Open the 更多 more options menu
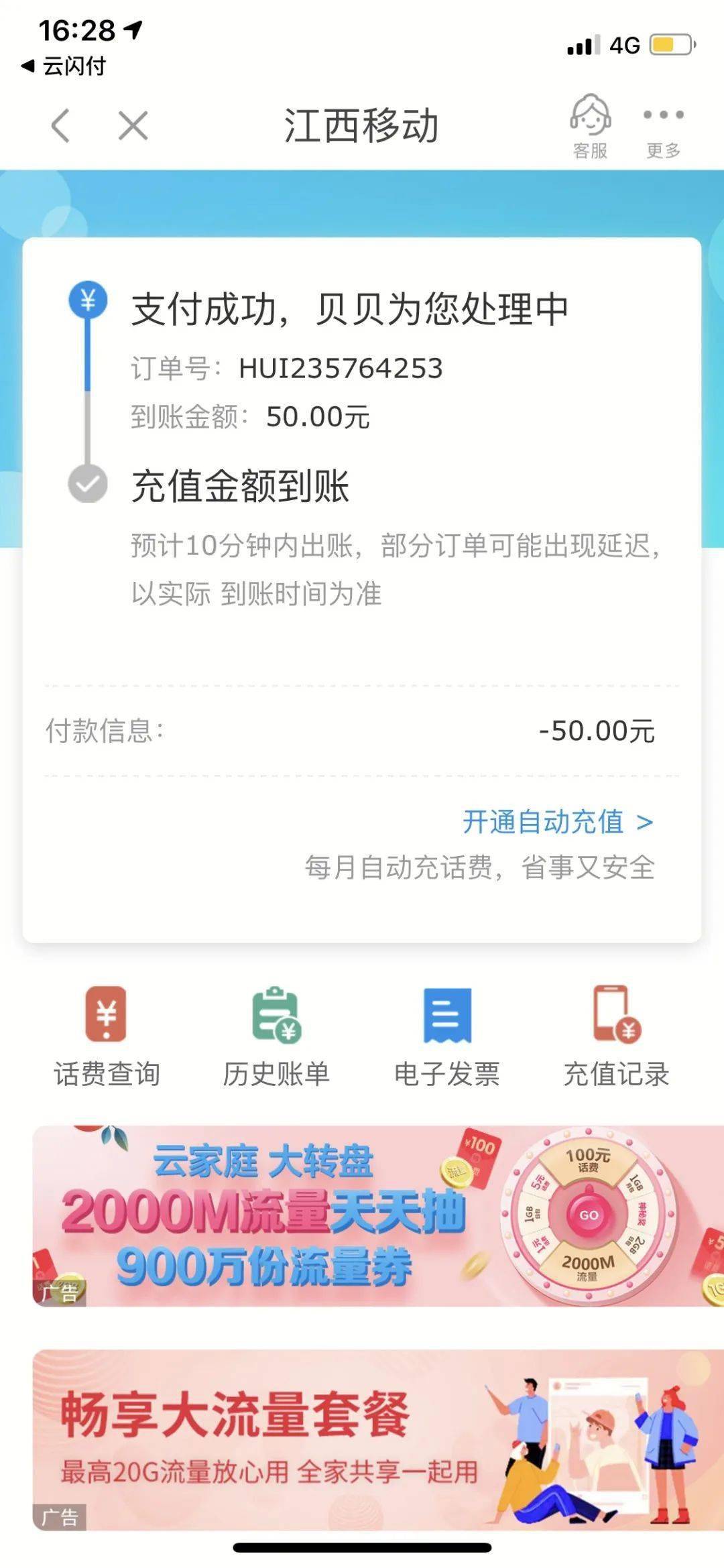The image size is (724, 1568). [x=663, y=127]
